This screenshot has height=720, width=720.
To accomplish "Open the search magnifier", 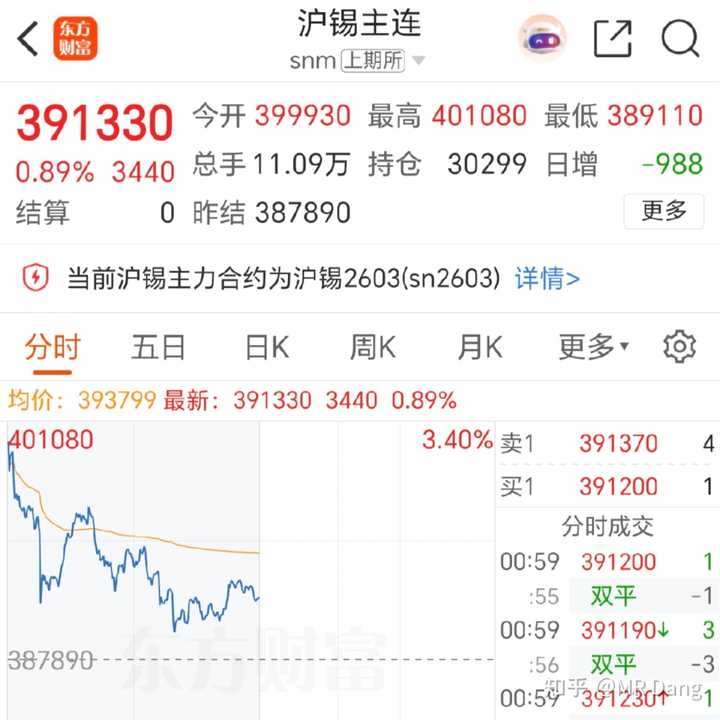I will point(680,40).
